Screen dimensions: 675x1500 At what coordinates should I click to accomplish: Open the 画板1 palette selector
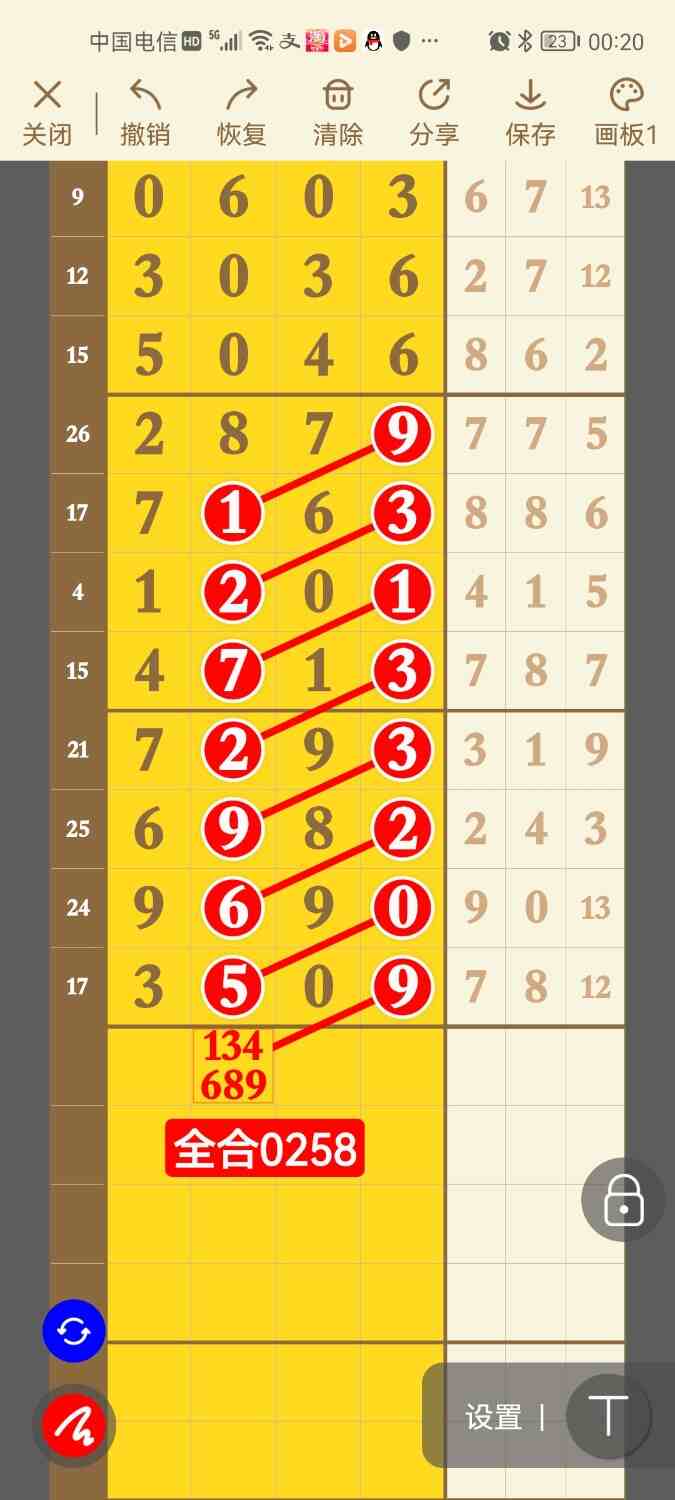point(626,113)
